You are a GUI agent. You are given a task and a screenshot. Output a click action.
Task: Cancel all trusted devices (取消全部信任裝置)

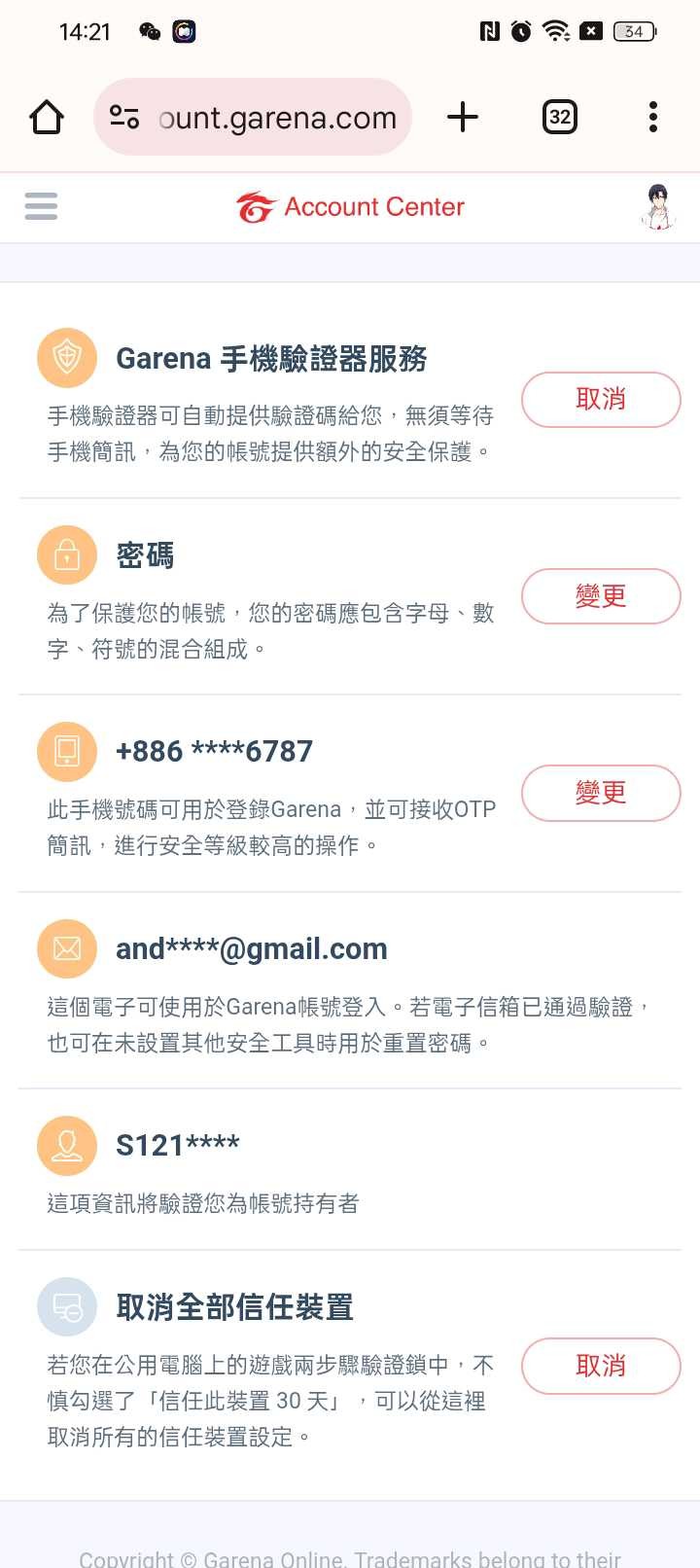pyautogui.click(x=601, y=1366)
